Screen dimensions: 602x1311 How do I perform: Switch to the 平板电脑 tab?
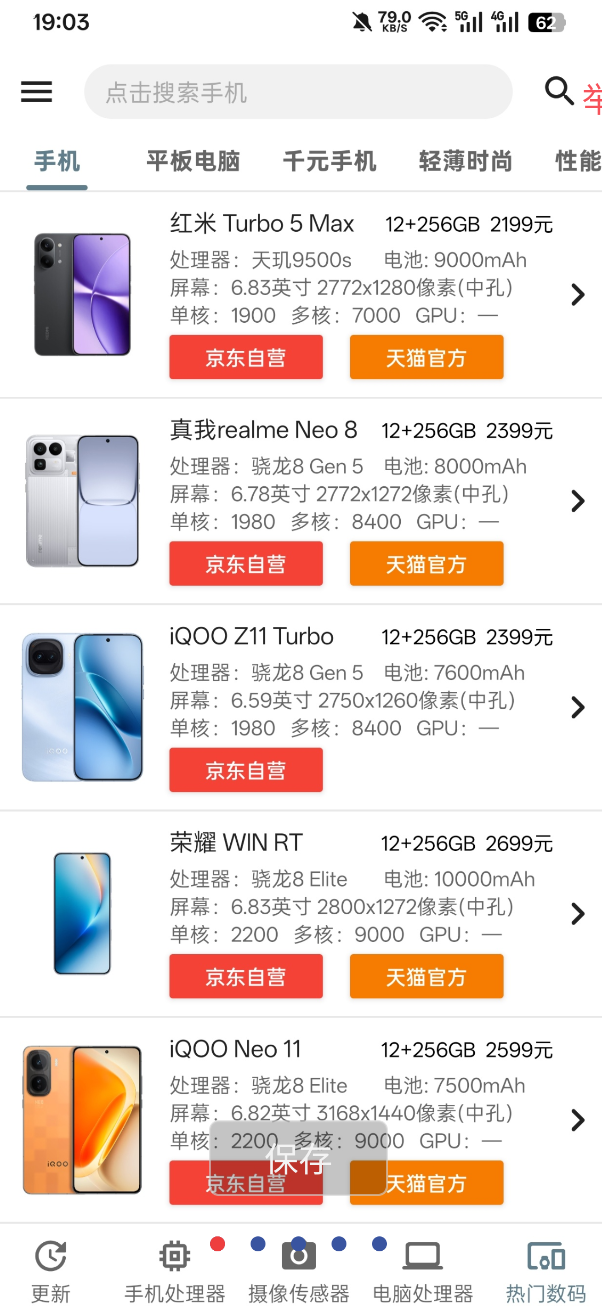click(x=193, y=161)
